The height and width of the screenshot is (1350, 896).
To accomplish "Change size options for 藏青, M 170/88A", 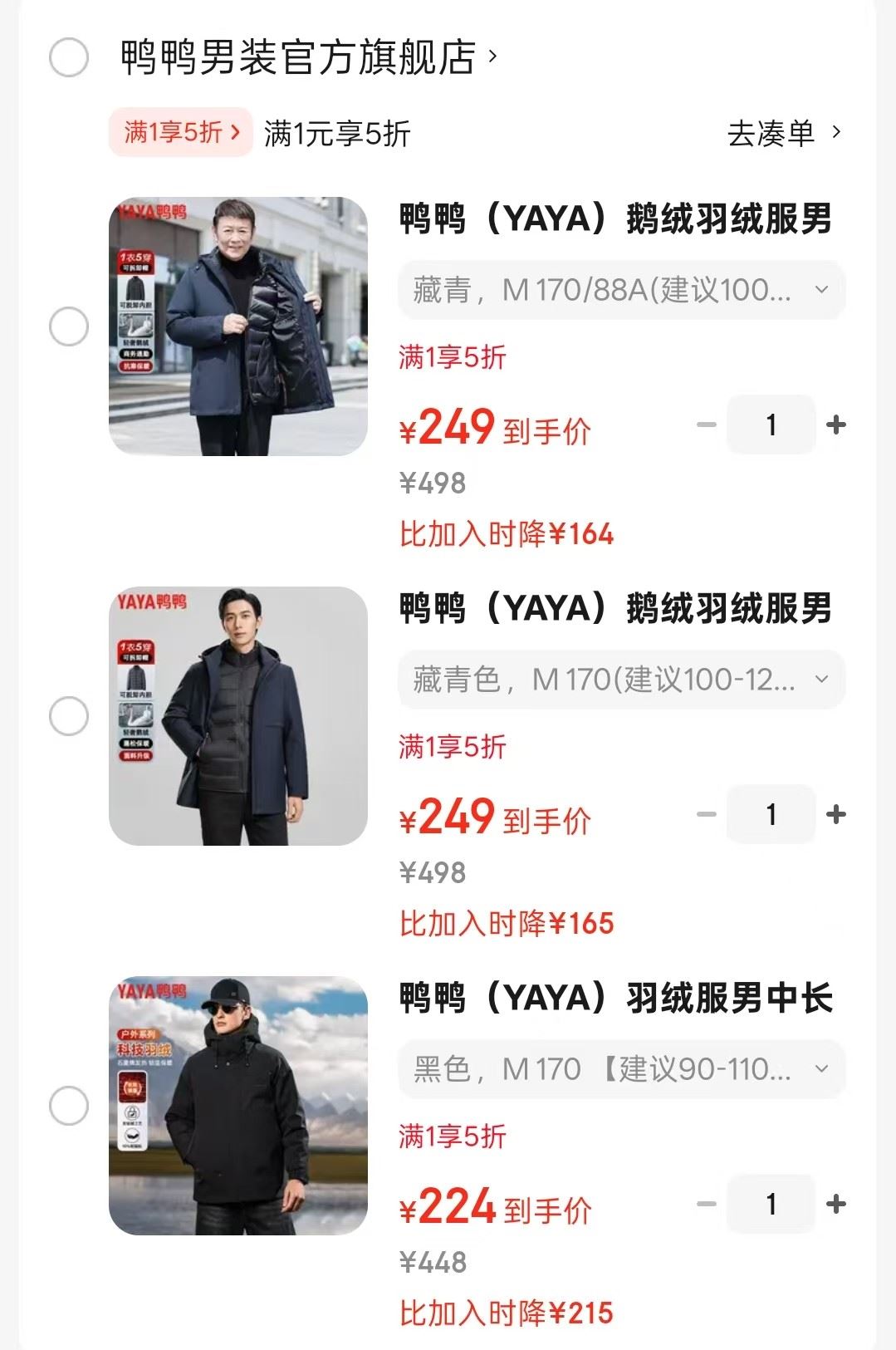I will (x=621, y=290).
